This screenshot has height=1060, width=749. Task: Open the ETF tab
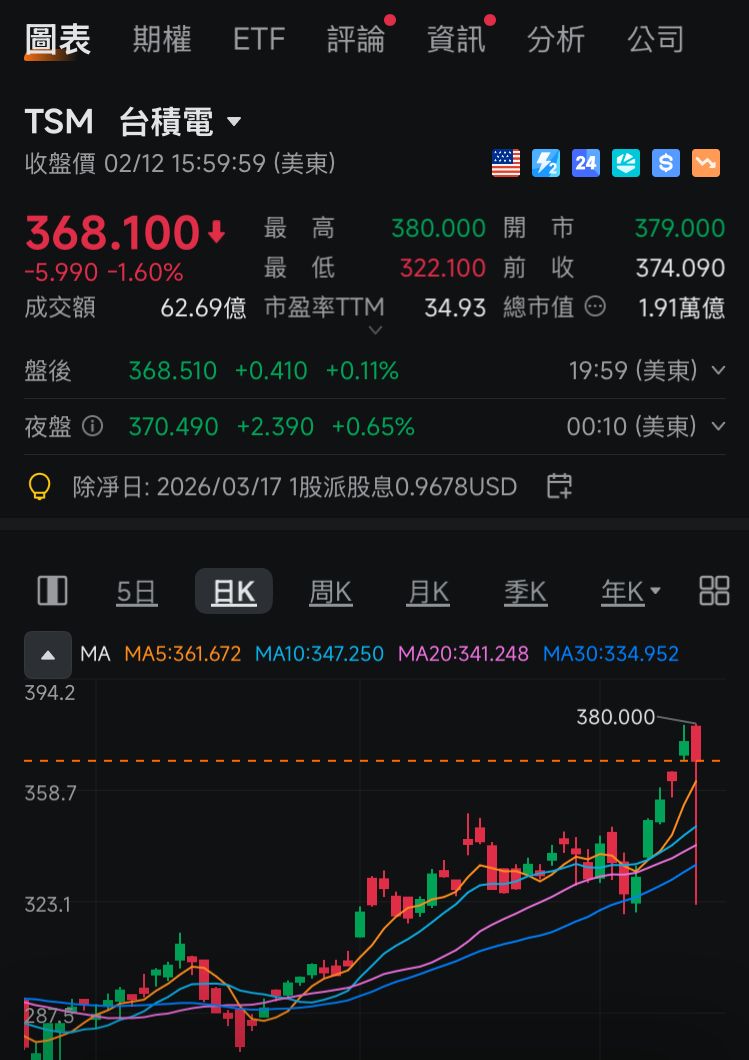pos(259,39)
